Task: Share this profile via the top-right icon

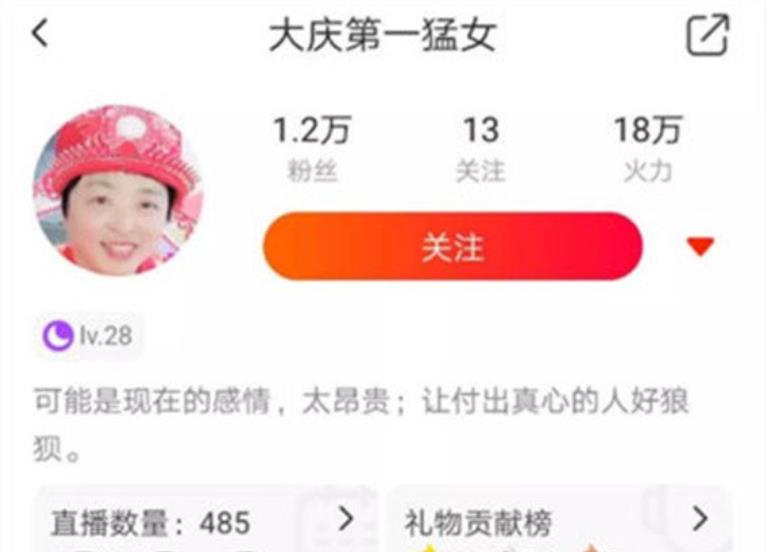Action: [x=707, y=36]
